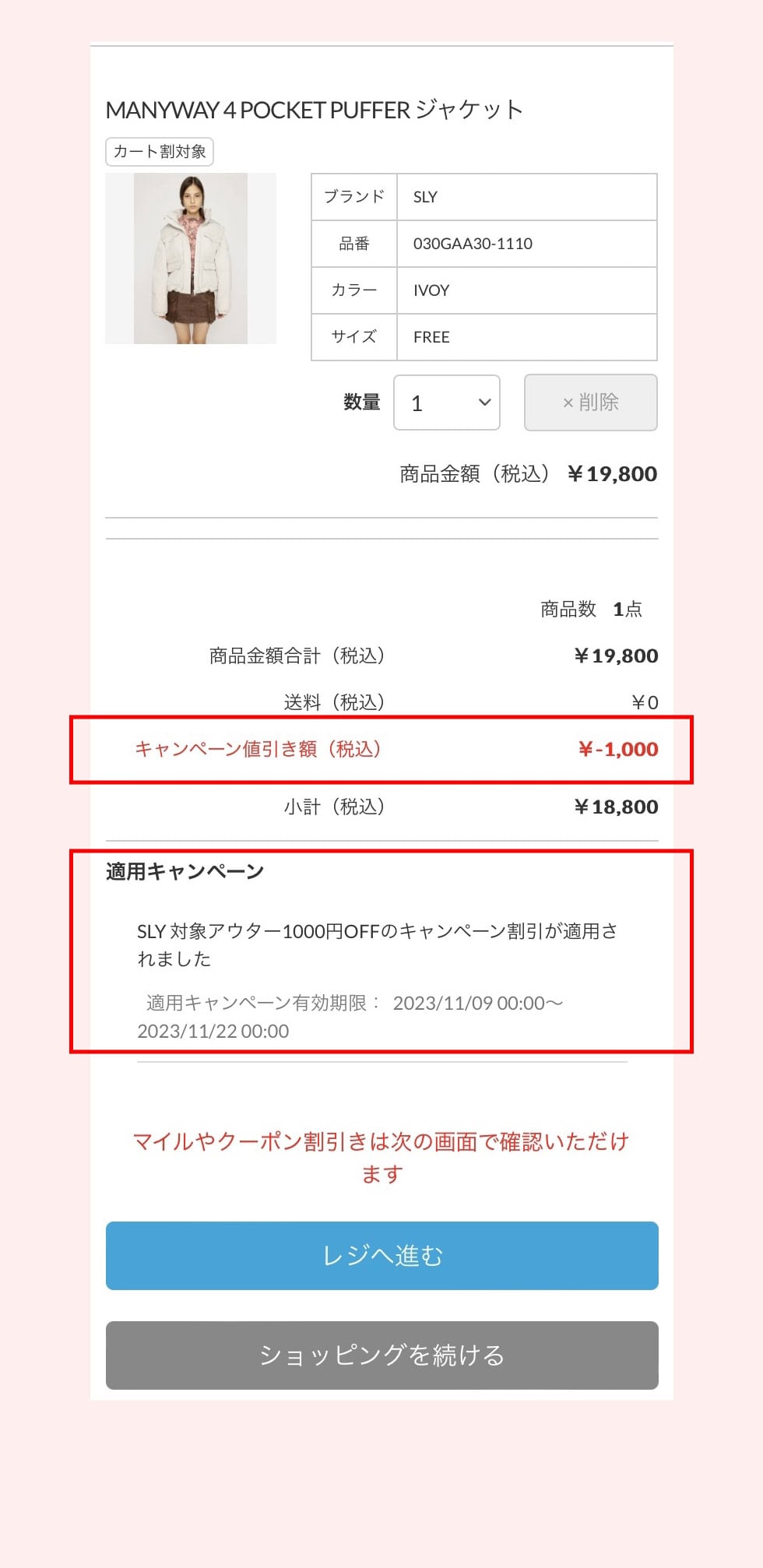Tap the ×削除 button to remove item
Viewport: 763px width, 1568px height.
pyautogui.click(x=590, y=403)
